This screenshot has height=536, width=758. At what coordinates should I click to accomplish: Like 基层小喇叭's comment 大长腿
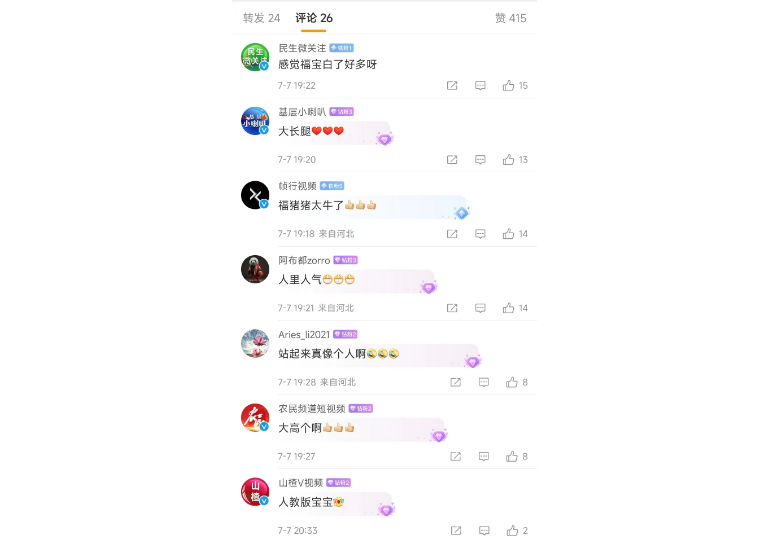509,160
